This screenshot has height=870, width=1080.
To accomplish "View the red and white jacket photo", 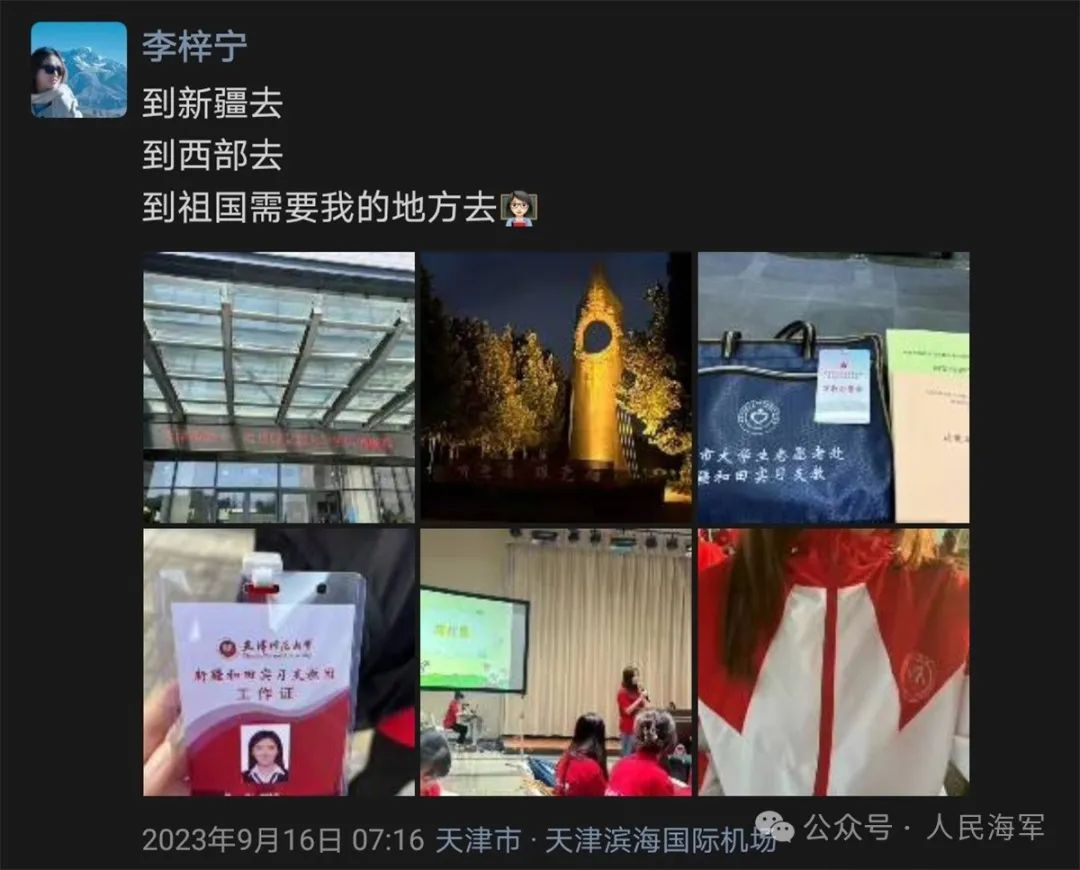I will (833, 662).
